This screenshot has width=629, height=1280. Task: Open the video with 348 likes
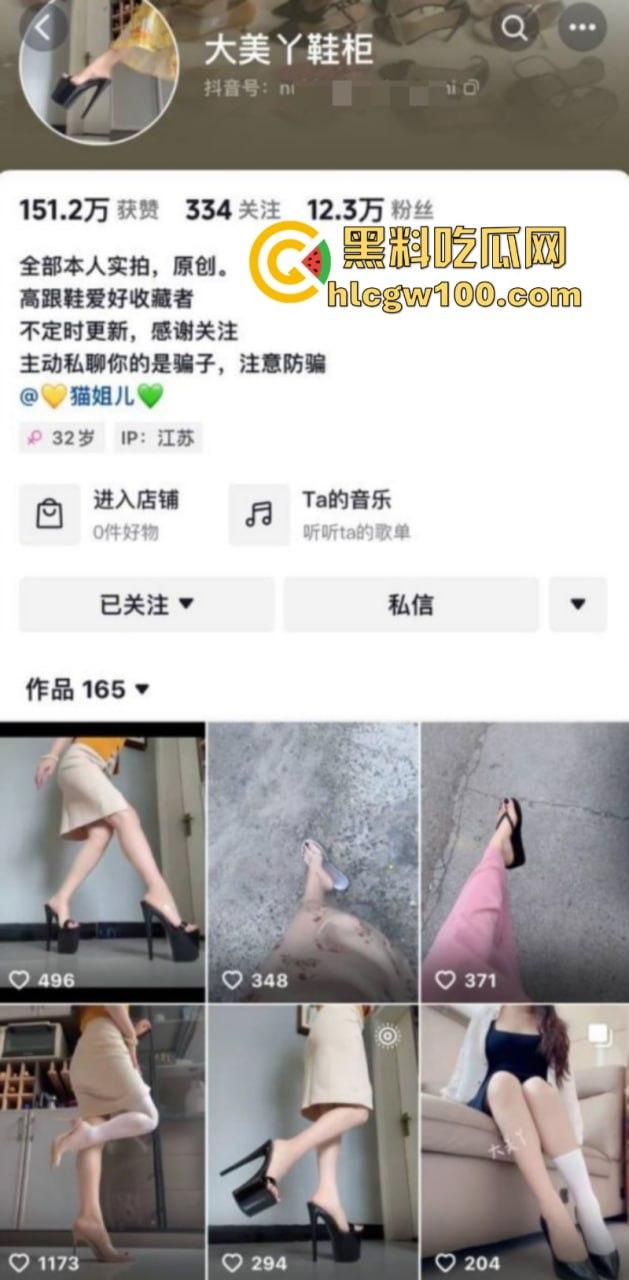[x=313, y=860]
